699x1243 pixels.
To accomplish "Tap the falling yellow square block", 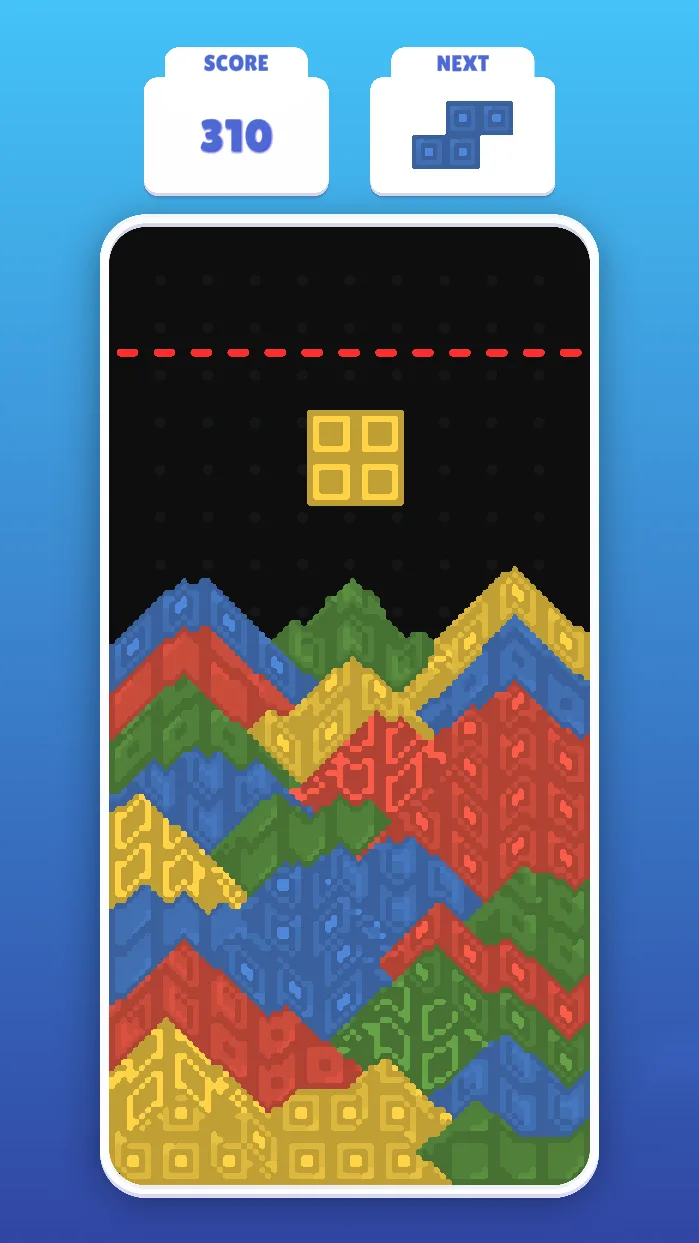I will [355, 458].
